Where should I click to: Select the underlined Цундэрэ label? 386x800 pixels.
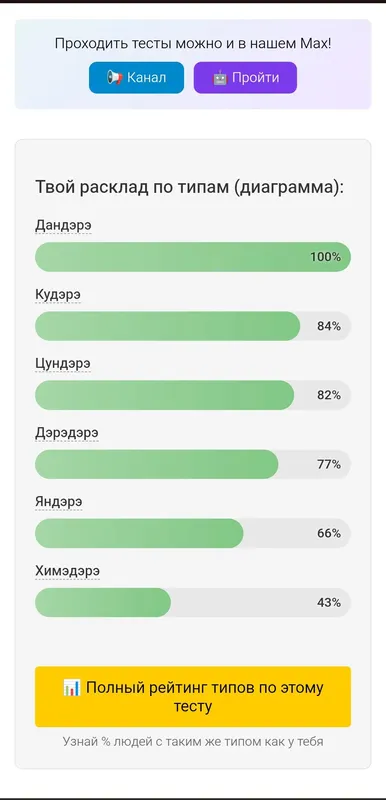63,364
